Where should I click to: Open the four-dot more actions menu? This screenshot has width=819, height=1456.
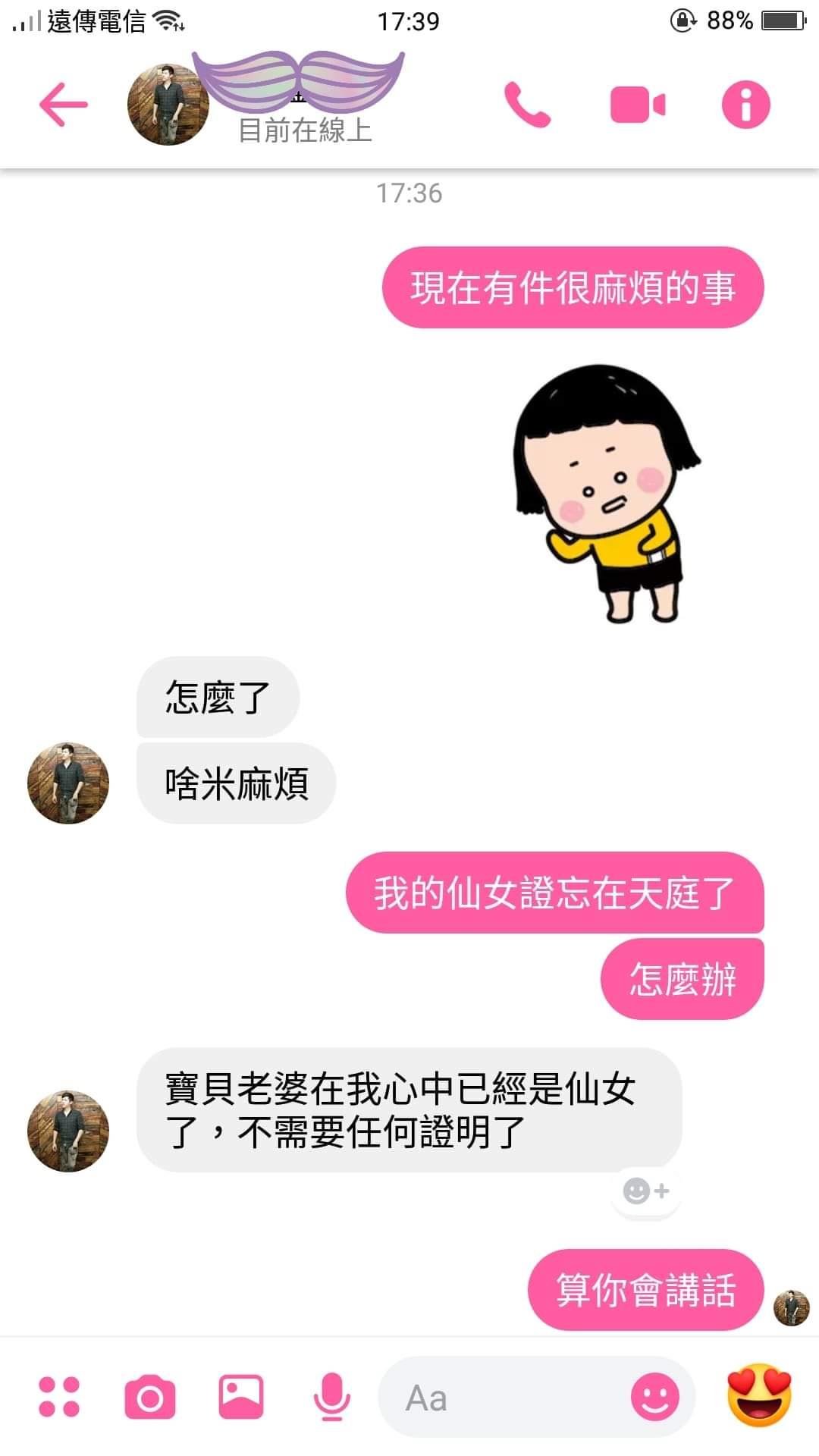(59, 1397)
